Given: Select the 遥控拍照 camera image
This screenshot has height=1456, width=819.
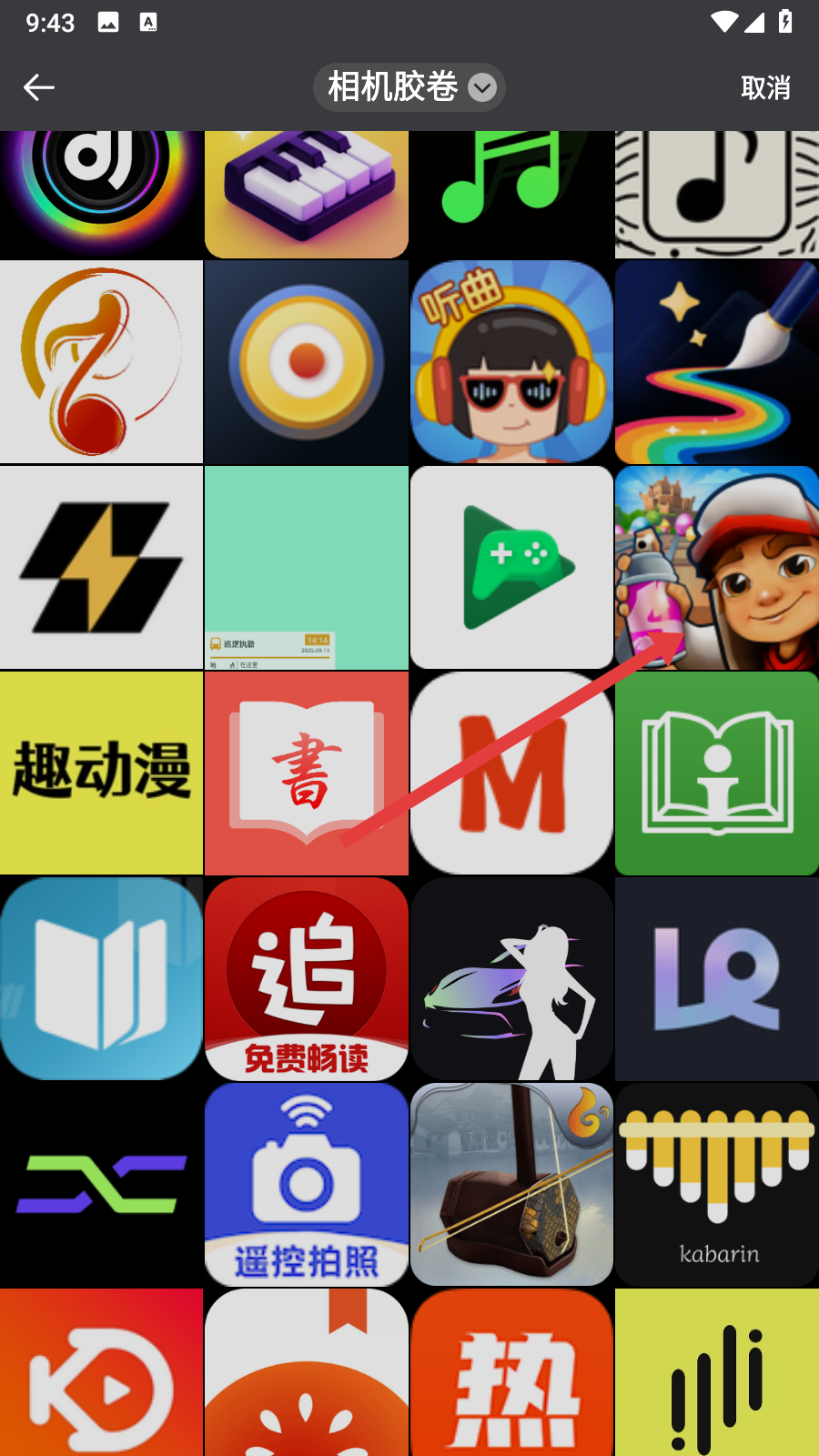Looking at the screenshot, I should point(307,1184).
